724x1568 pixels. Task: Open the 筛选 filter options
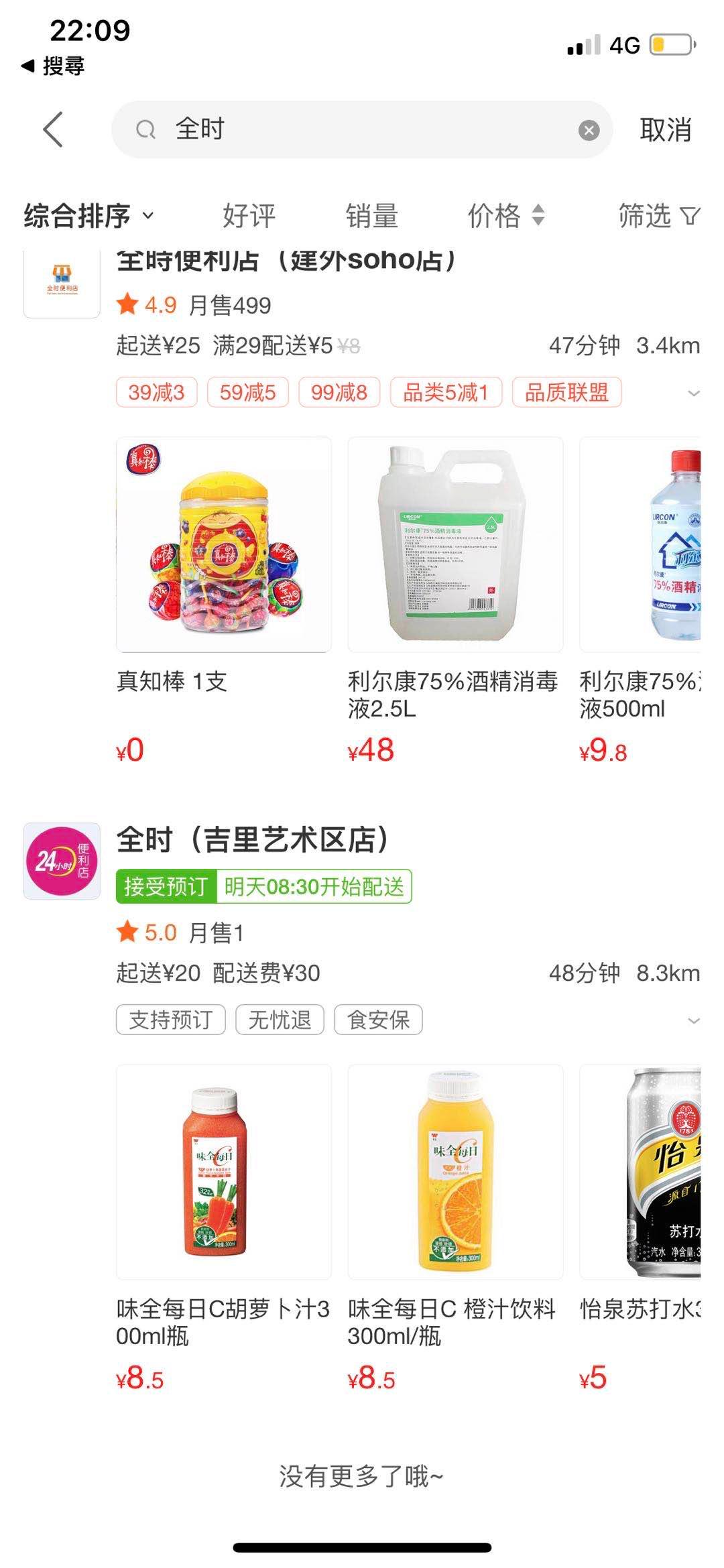658,216
